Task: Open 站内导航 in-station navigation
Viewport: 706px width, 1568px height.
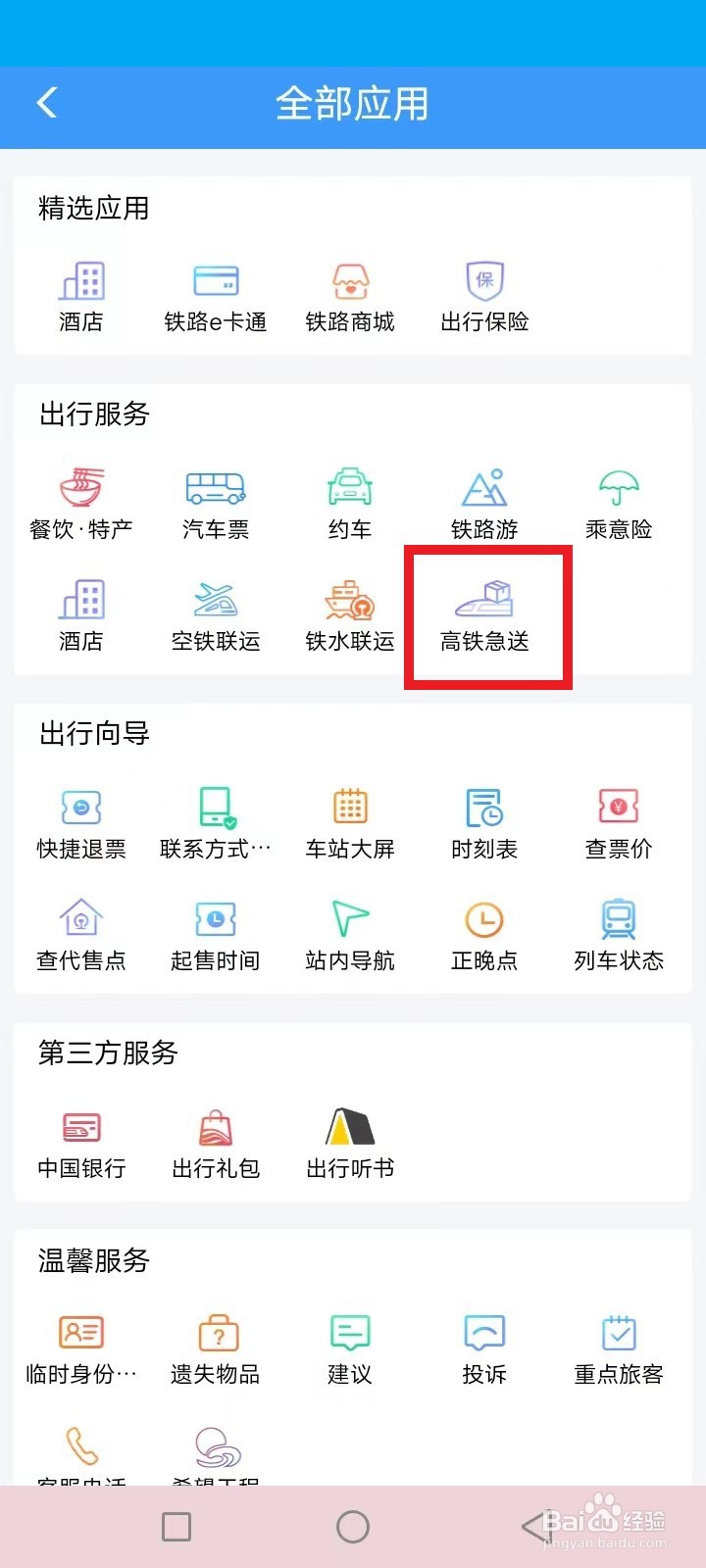Action: click(x=350, y=933)
